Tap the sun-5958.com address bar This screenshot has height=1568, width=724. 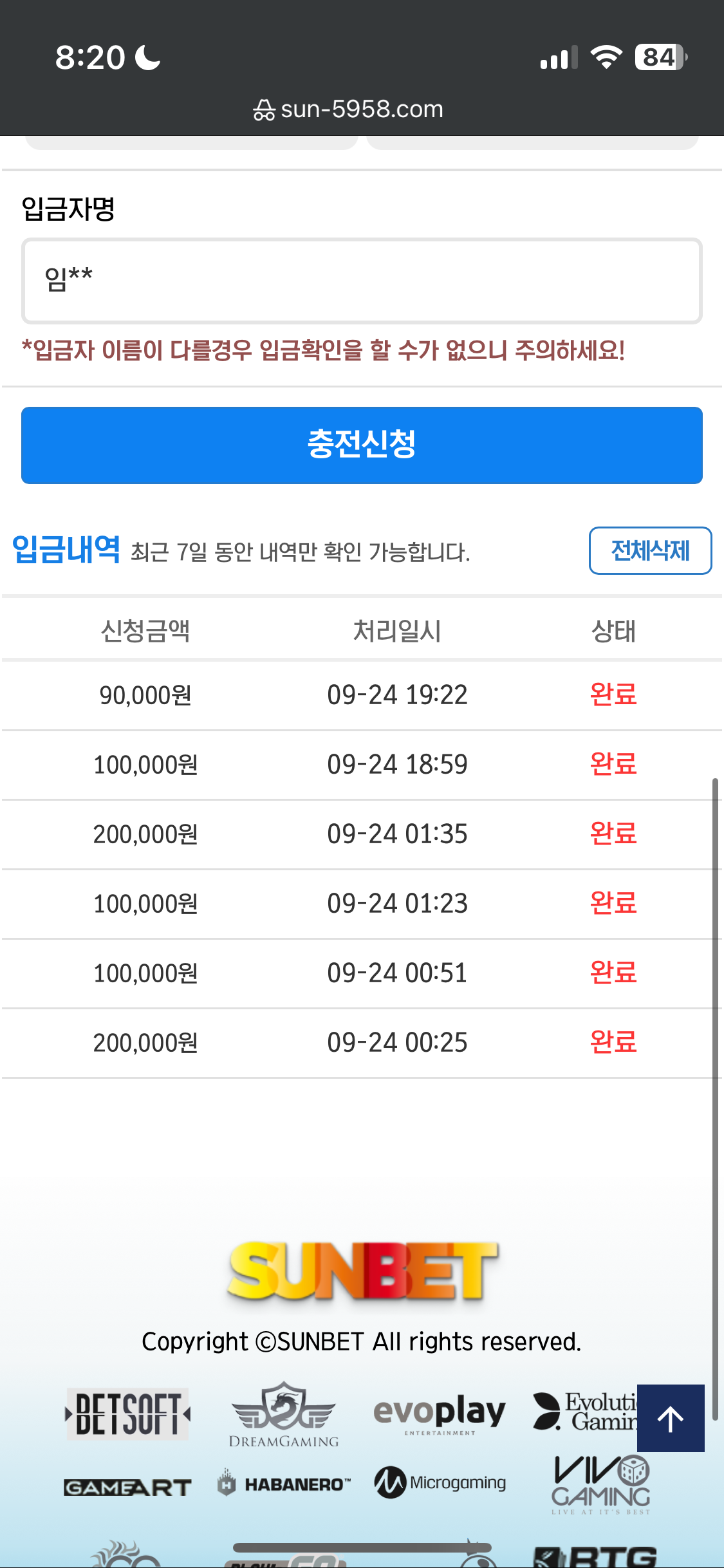348,109
